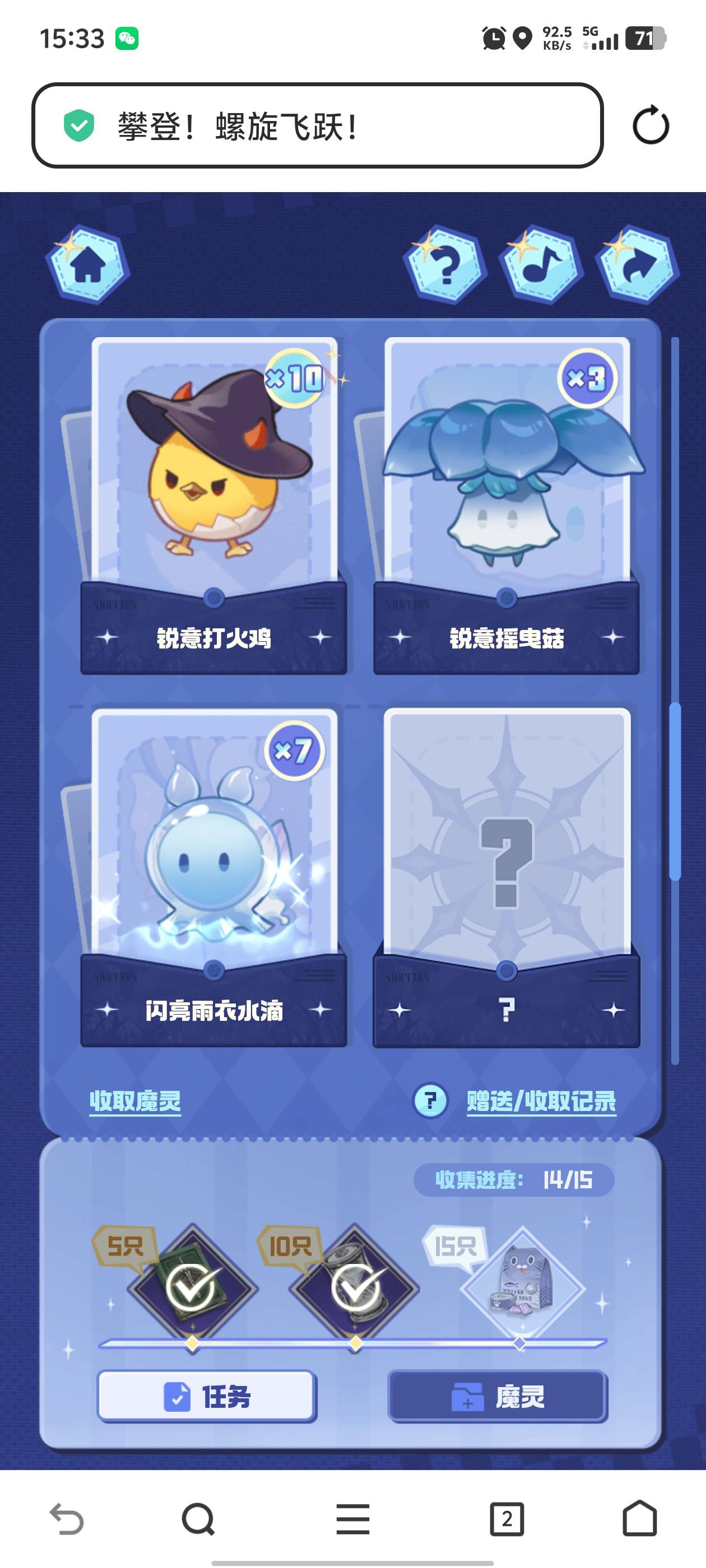This screenshot has width=706, height=1568.
Task: Claim the 15只 collection reward
Action: click(522, 1288)
